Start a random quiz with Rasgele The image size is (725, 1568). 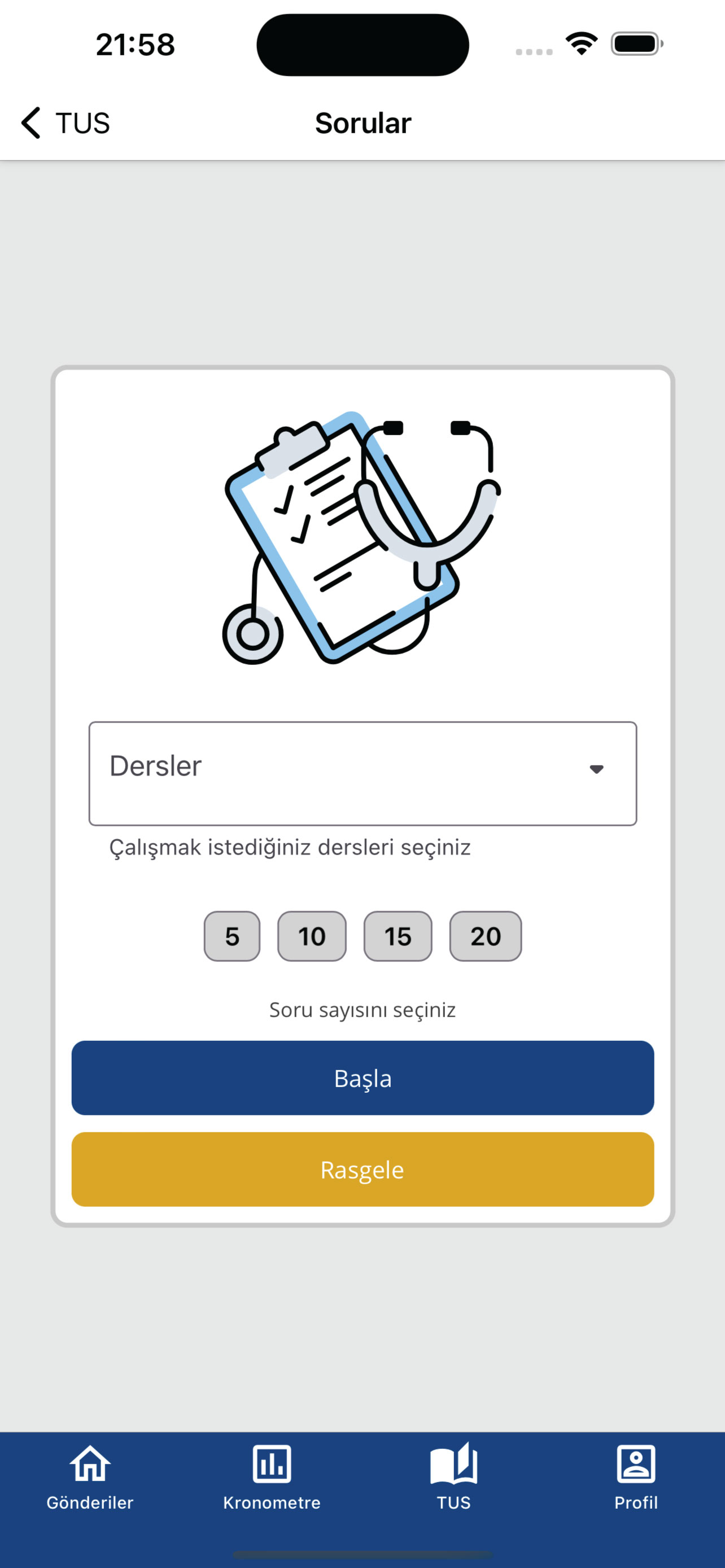click(x=362, y=1169)
